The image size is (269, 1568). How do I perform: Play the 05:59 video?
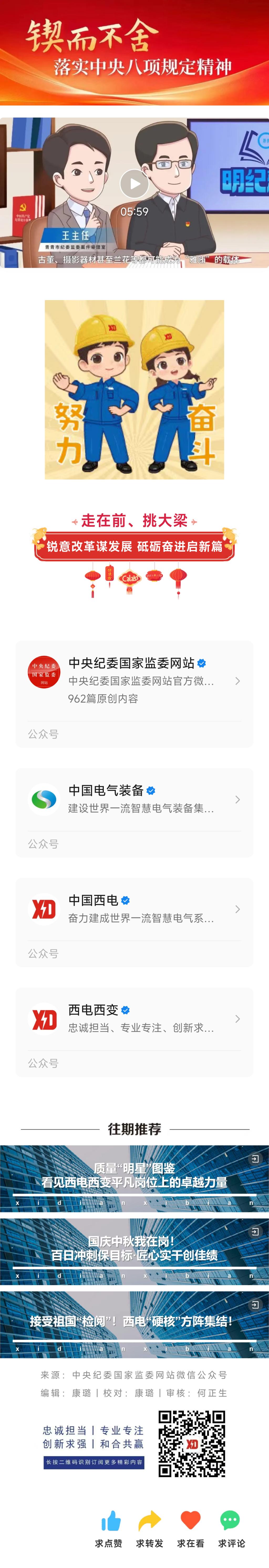tap(134, 183)
